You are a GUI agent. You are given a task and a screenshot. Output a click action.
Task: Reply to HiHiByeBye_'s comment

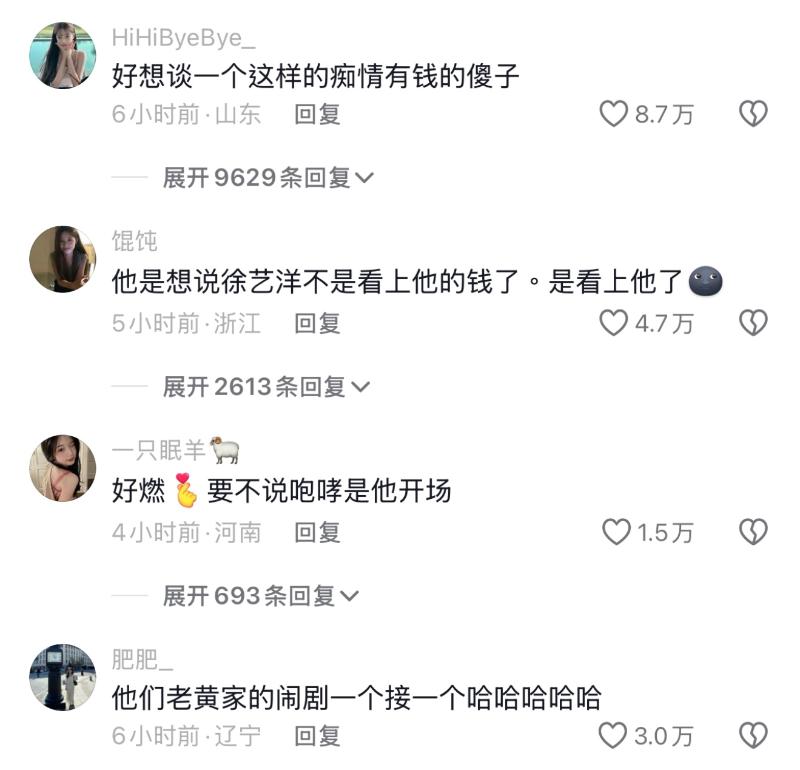pos(317,114)
